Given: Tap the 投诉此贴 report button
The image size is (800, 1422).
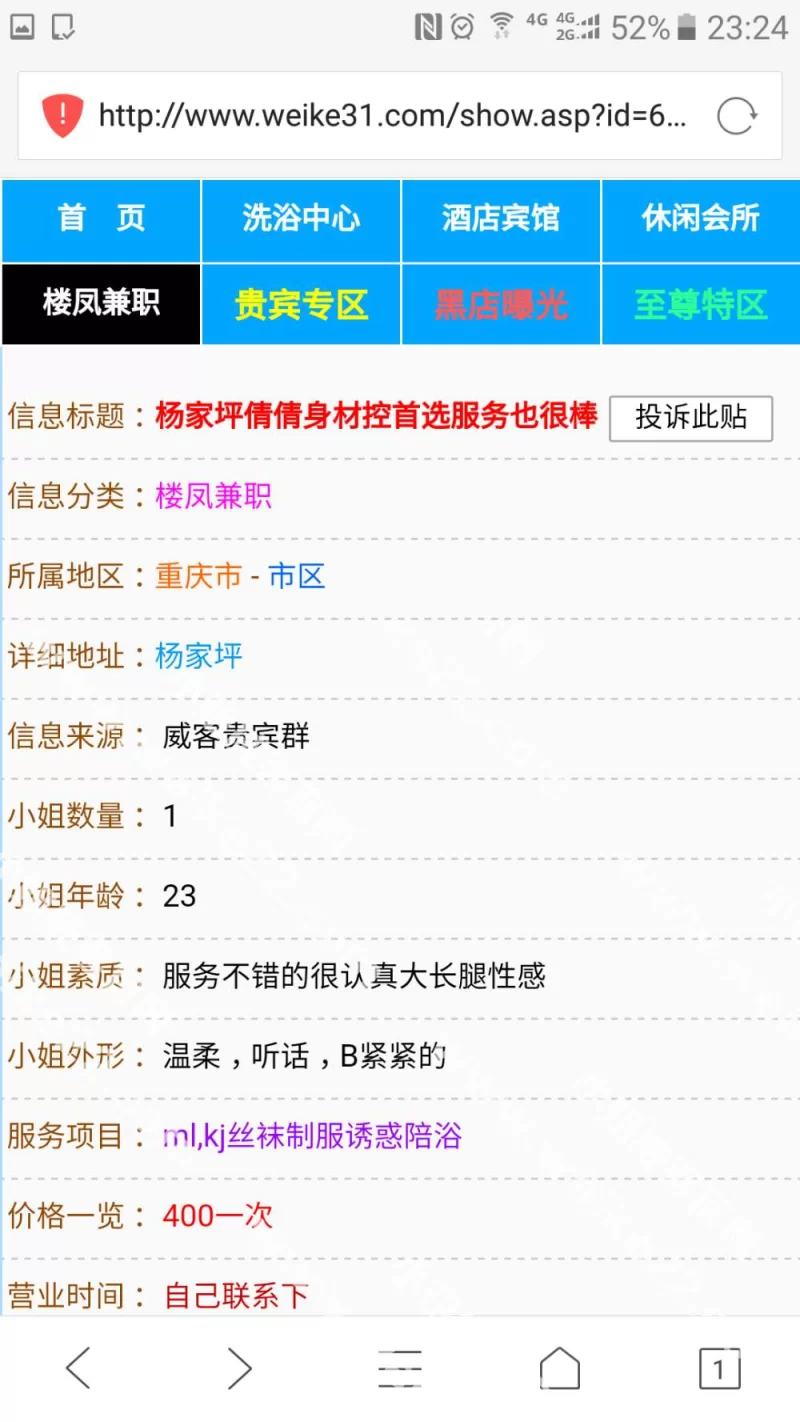Looking at the screenshot, I should tap(691, 418).
